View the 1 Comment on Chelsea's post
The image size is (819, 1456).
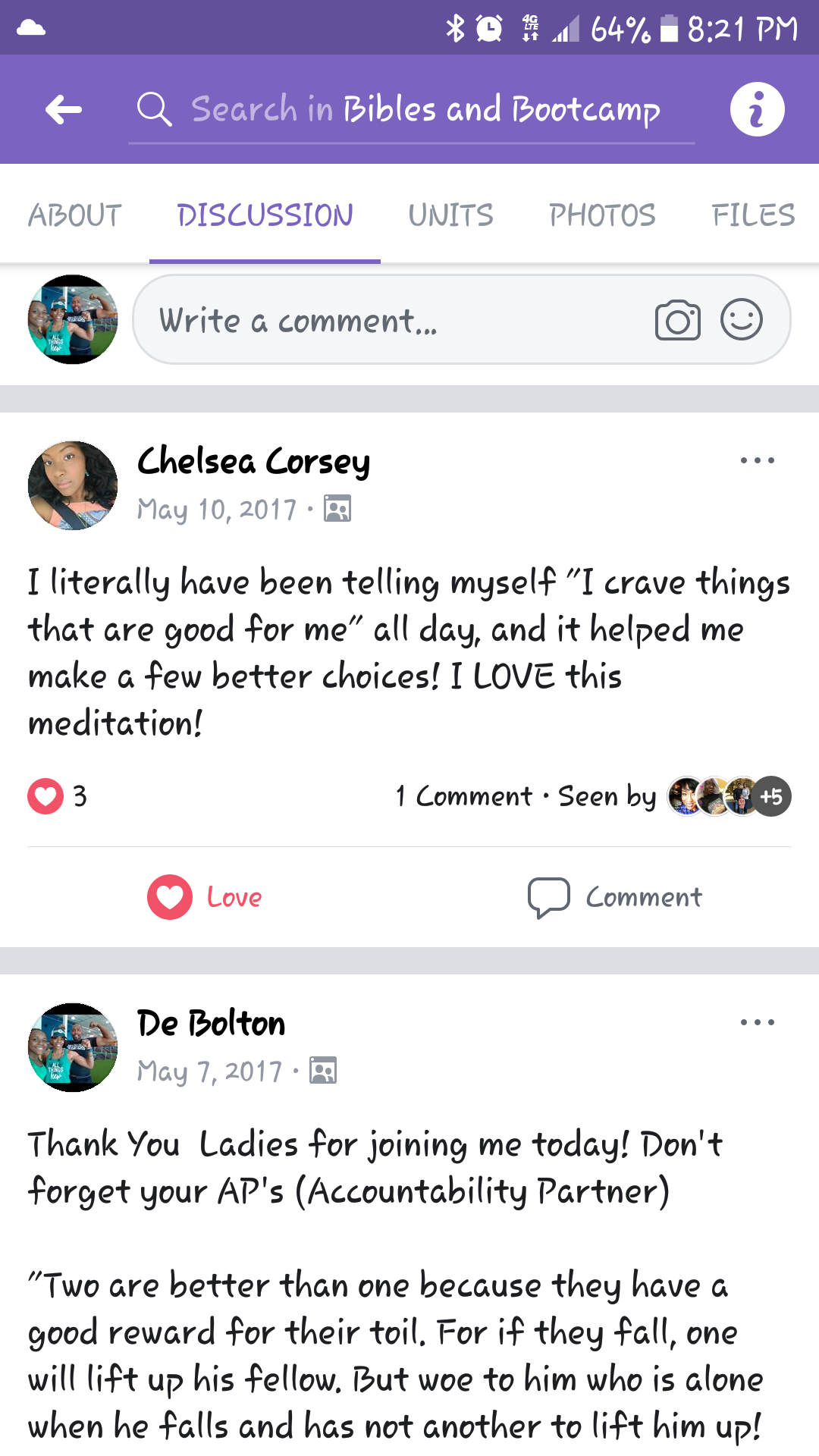click(x=464, y=796)
